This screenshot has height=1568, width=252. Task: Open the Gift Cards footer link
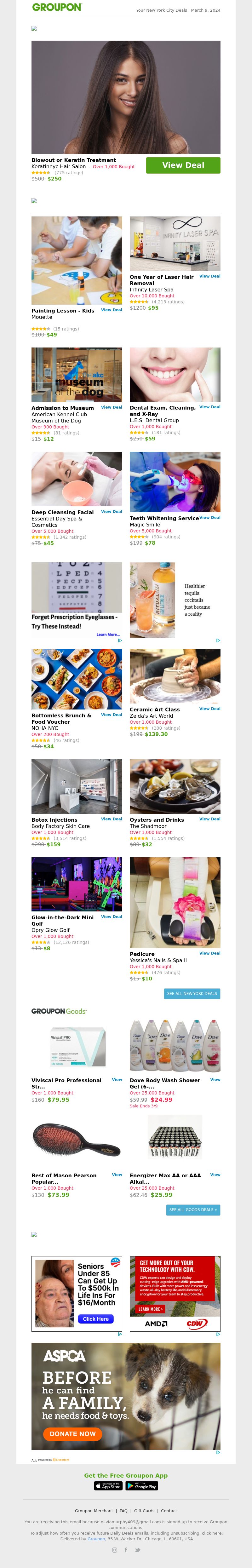[144, 1511]
